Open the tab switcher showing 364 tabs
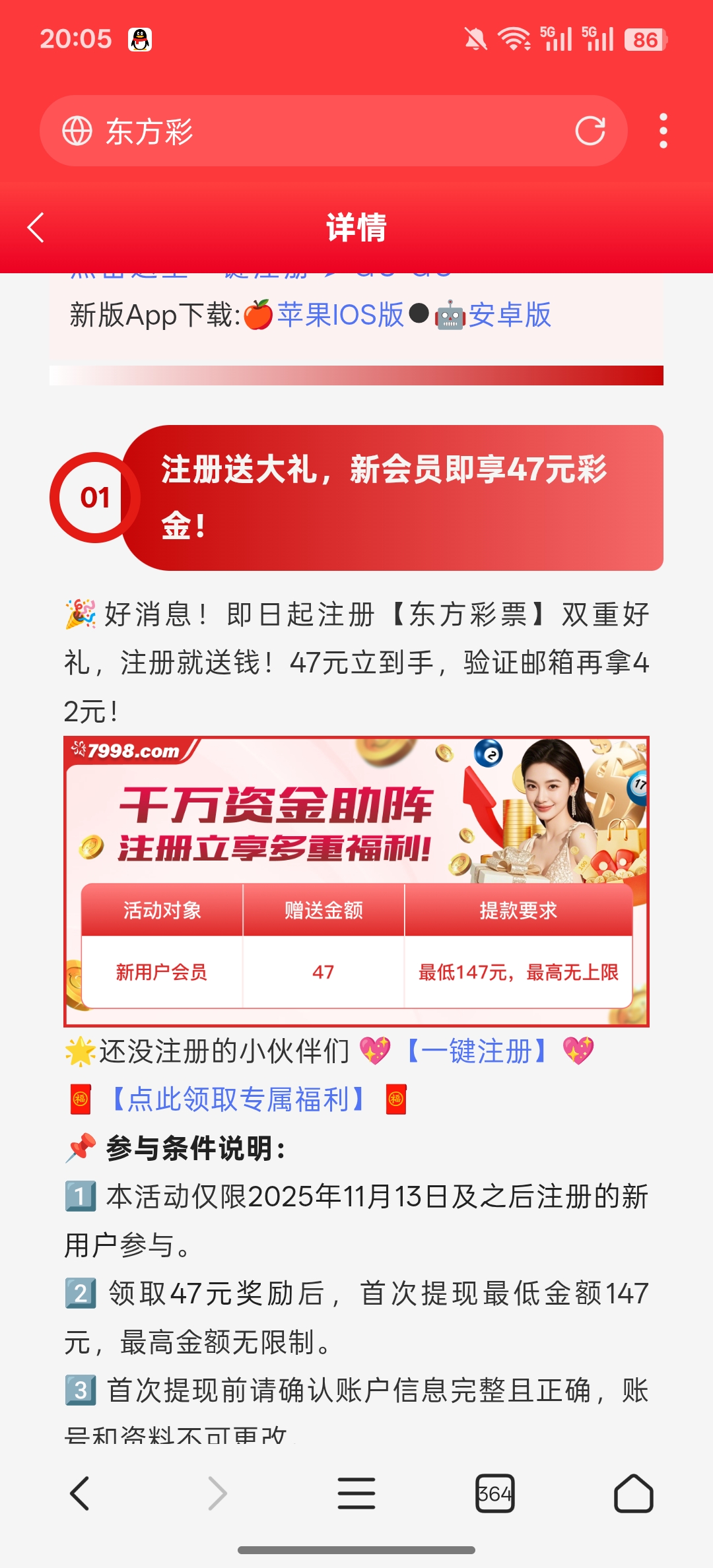Viewport: 713px width, 1568px height. (494, 1493)
